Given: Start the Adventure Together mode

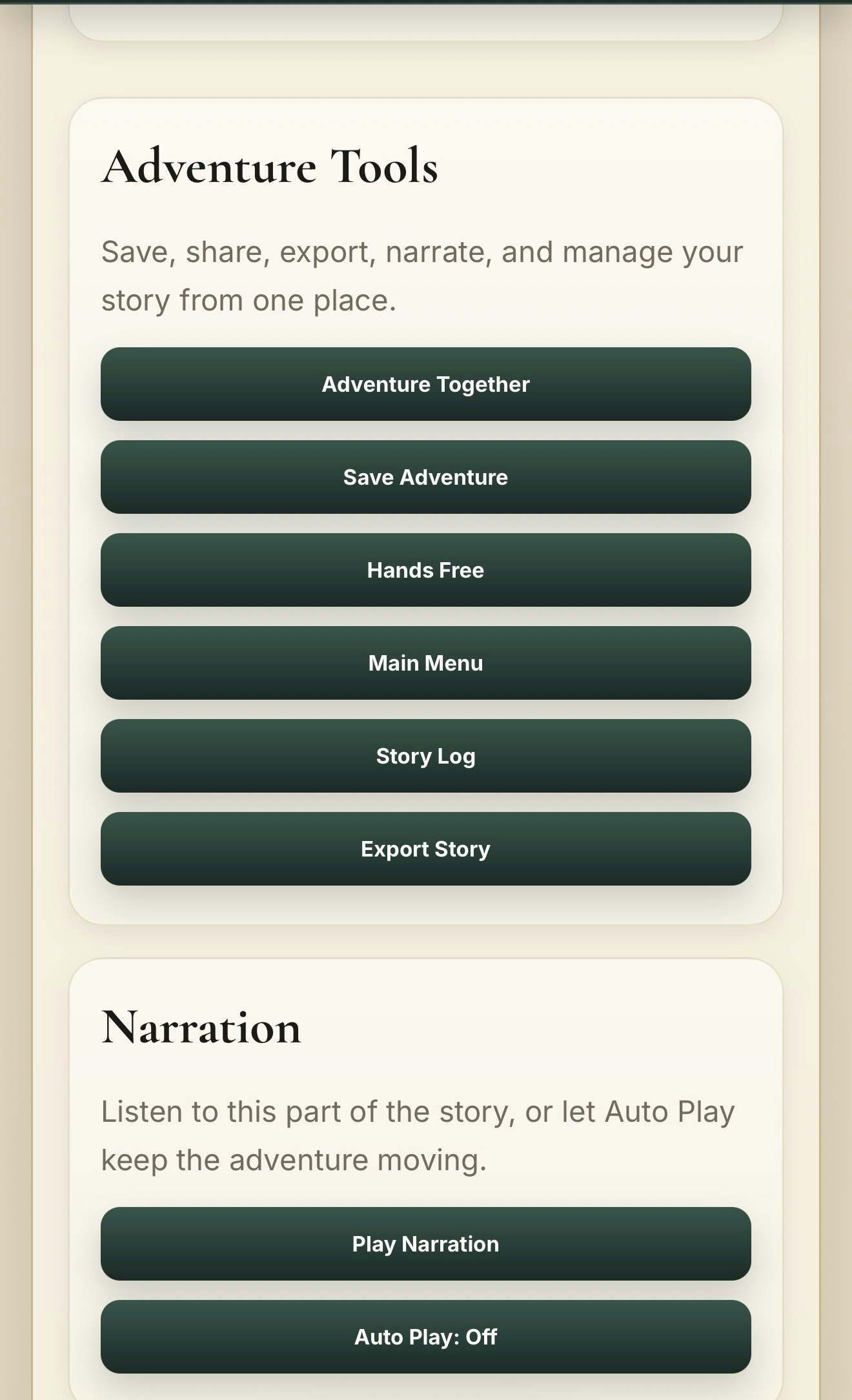Looking at the screenshot, I should [x=426, y=384].
